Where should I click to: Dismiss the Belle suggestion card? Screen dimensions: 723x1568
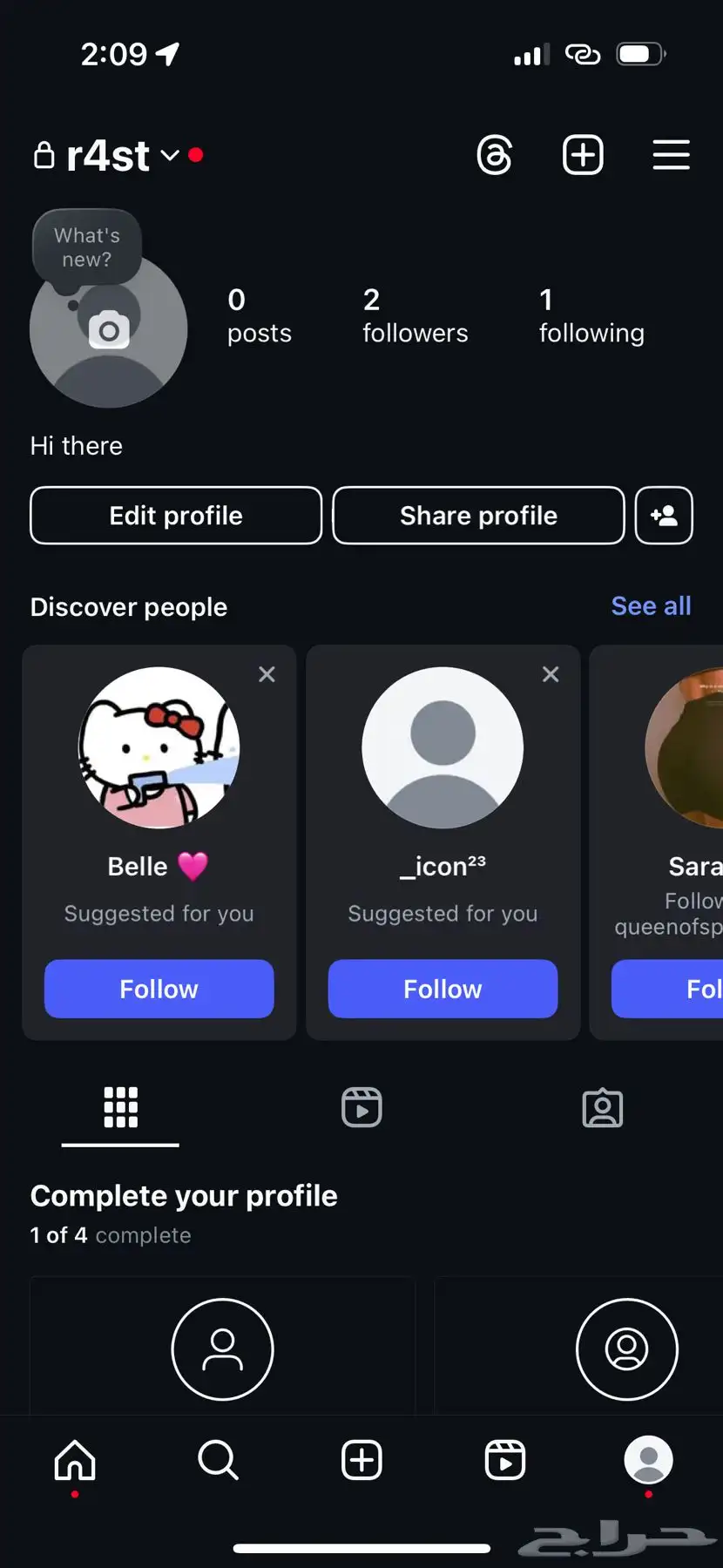tap(267, 674)
